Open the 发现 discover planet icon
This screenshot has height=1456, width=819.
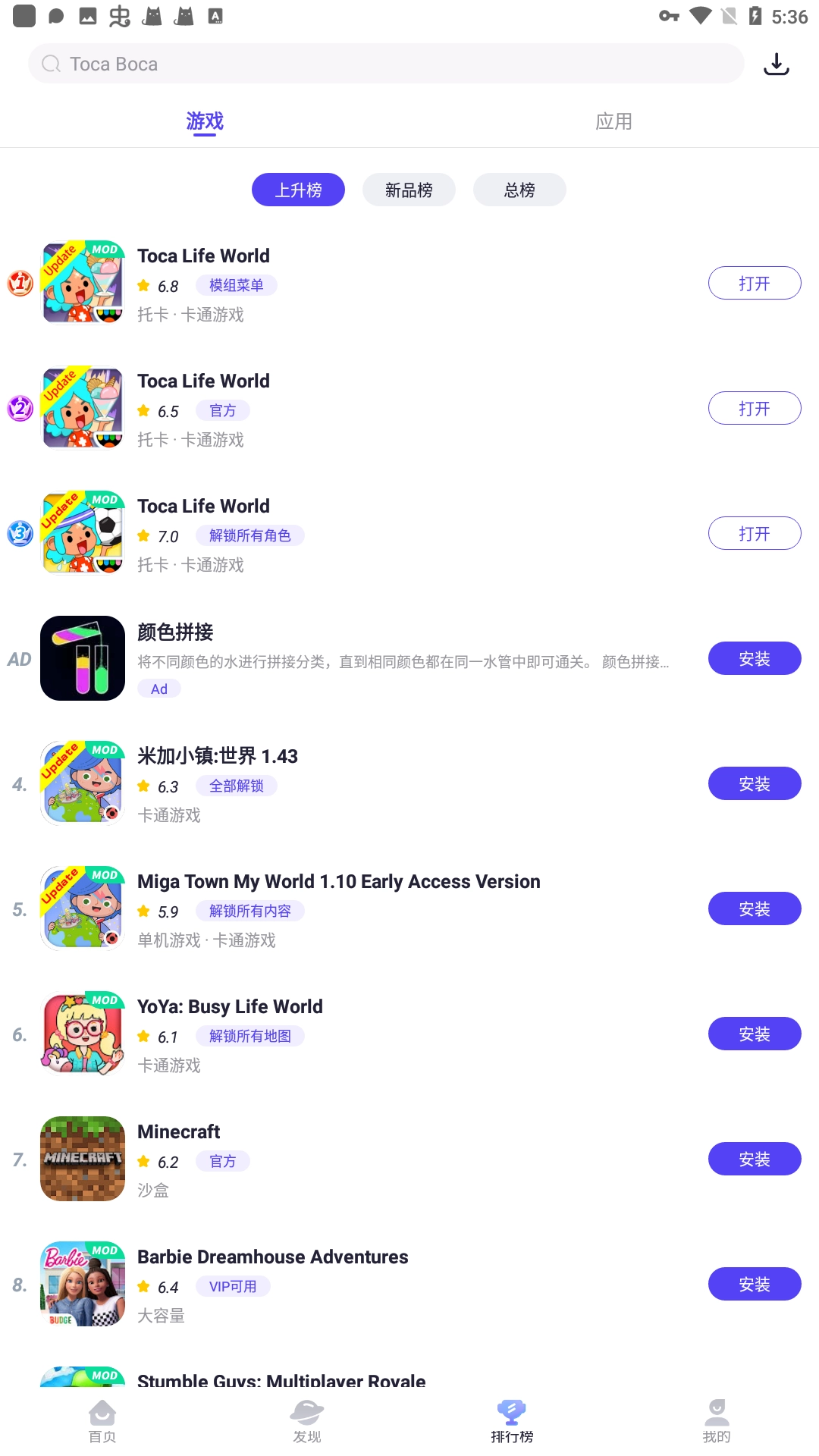point(307,1414)
